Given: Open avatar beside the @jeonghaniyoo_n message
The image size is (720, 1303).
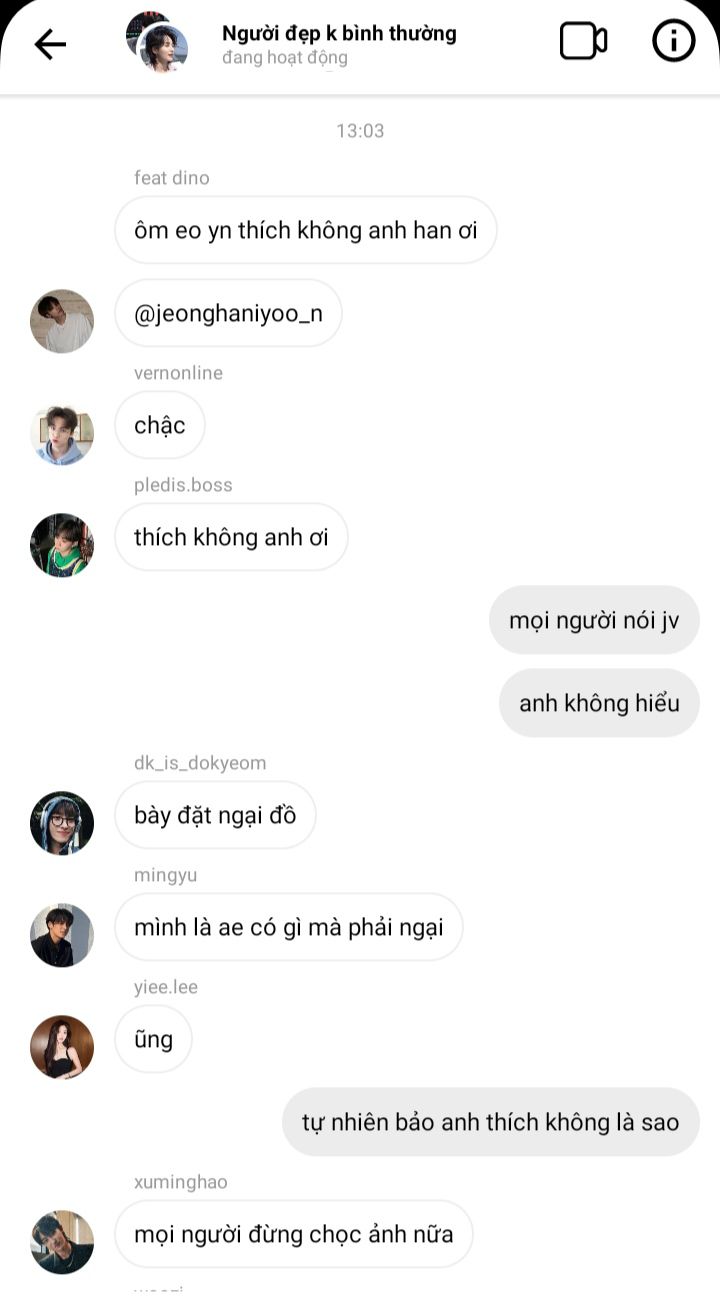Looking at the screenshot, I should pos(62,321).
